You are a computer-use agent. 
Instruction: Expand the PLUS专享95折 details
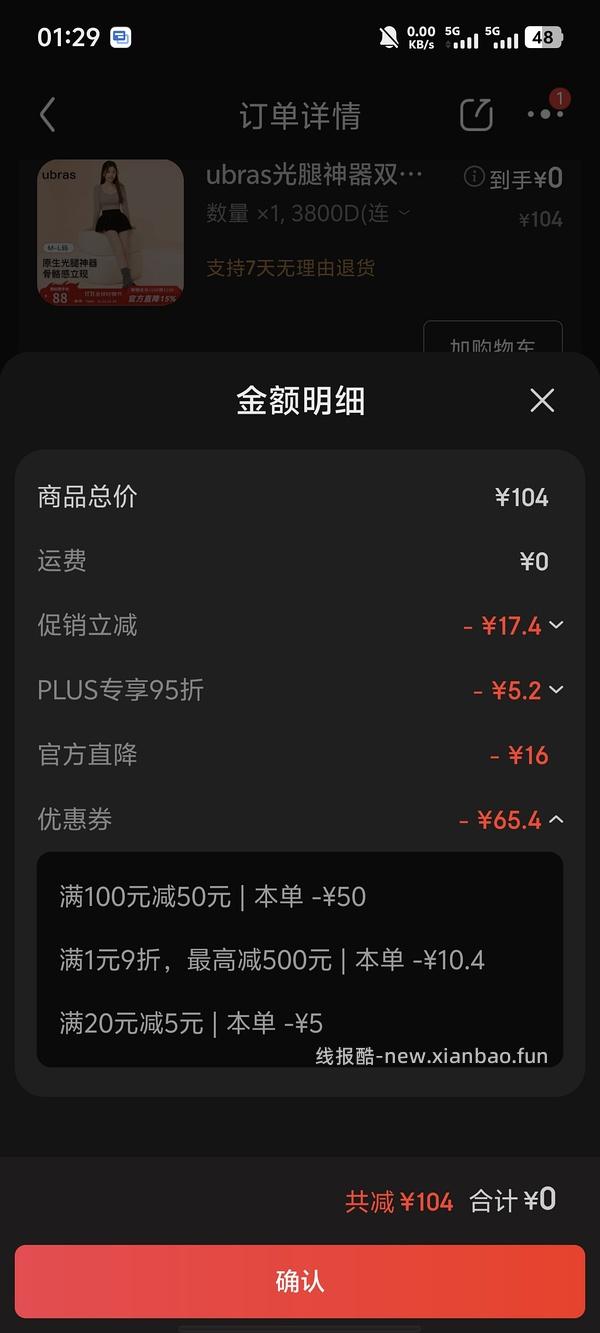point(556,690)
